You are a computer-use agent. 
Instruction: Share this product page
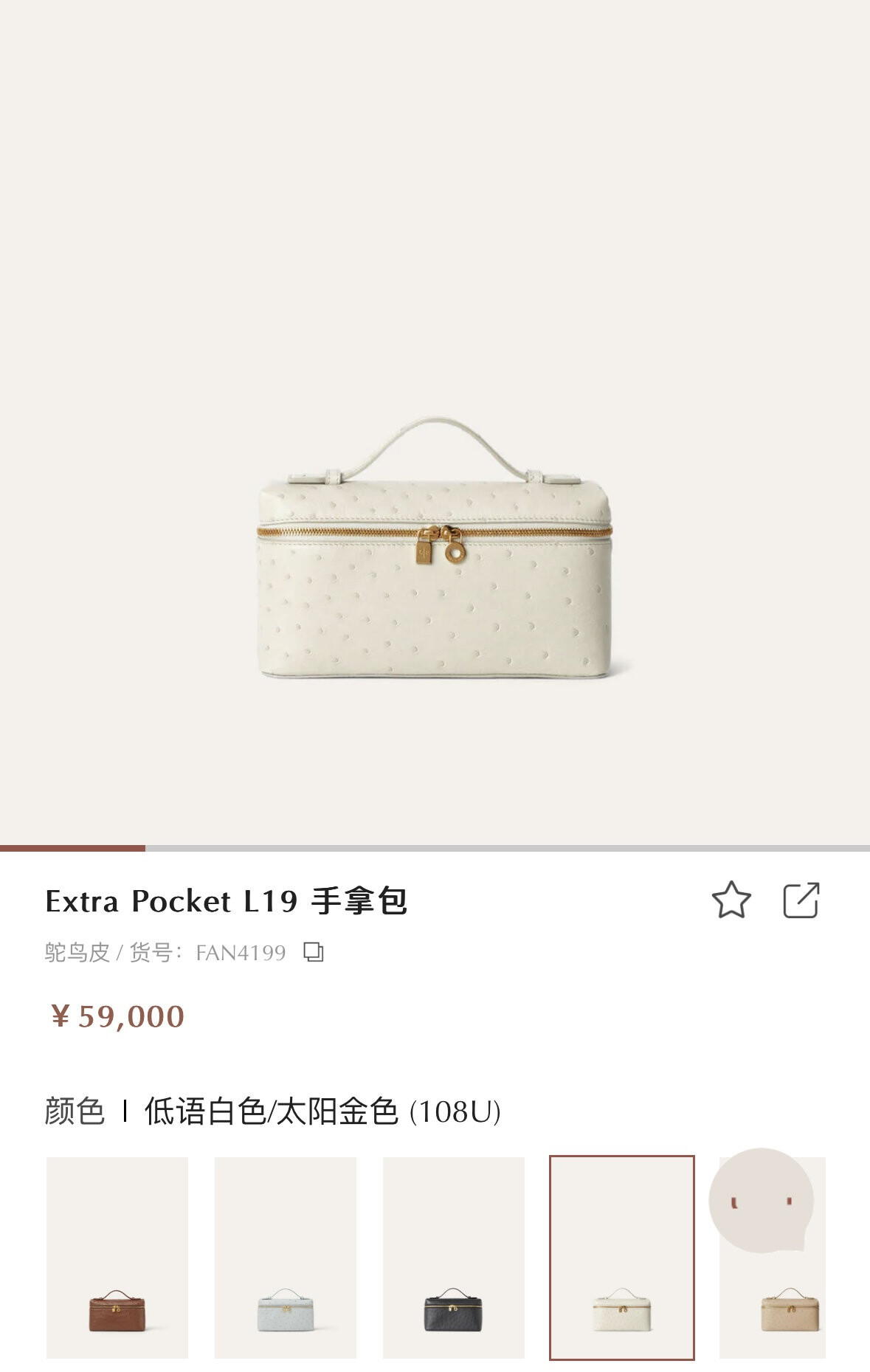pos(801,900)
